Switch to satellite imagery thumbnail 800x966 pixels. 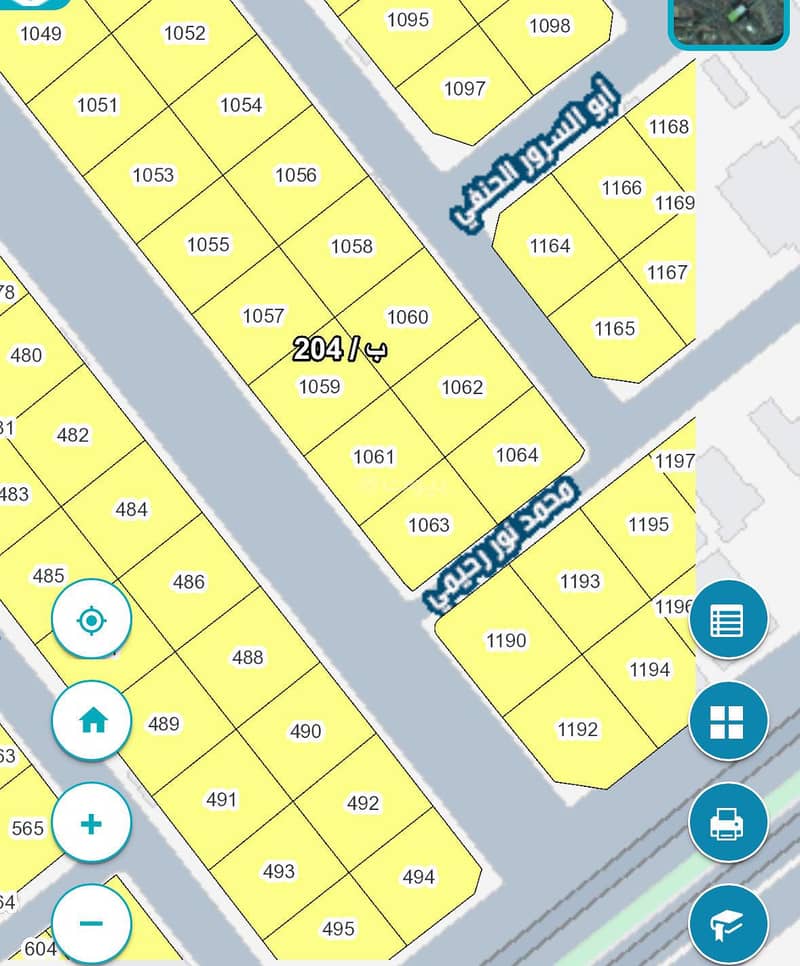pyautogui.click(x=728, y=20)
